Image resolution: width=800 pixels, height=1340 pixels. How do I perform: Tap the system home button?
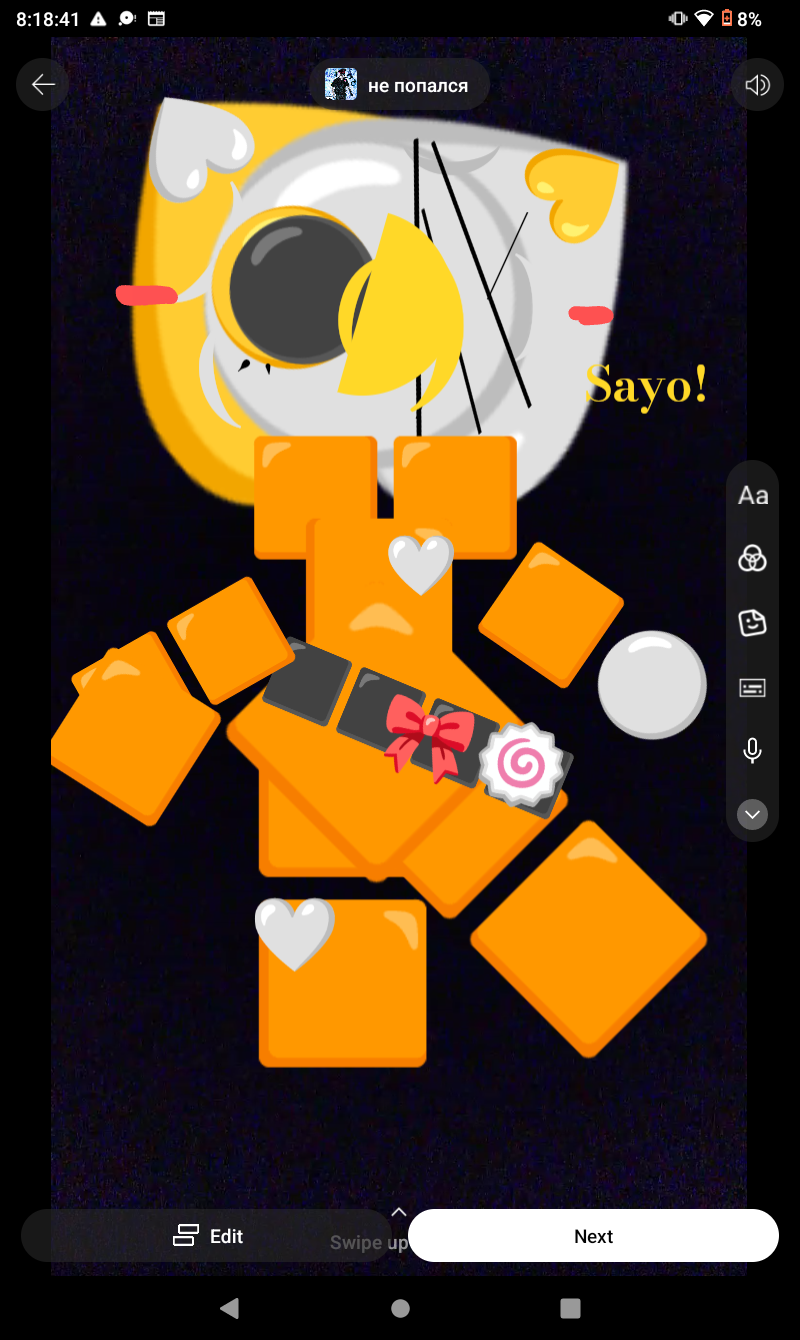click(x=400, y=1308)
